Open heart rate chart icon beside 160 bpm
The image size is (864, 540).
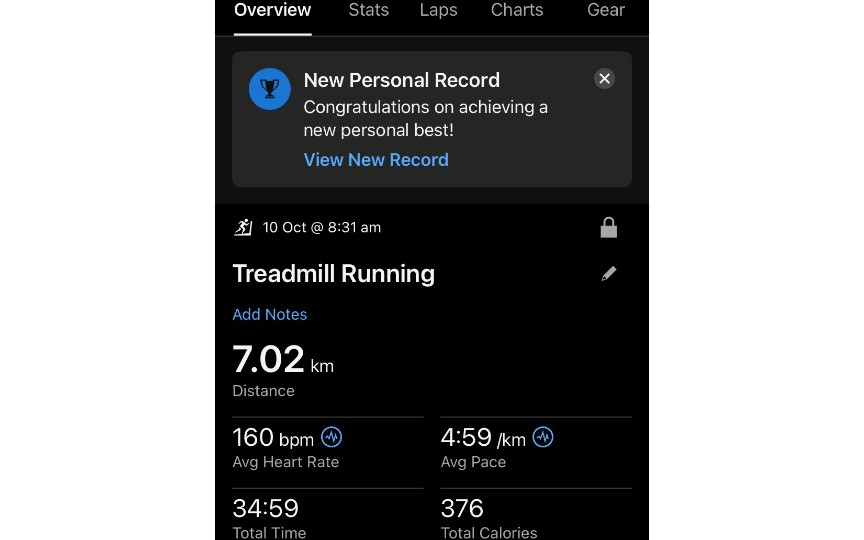[332, 437]
